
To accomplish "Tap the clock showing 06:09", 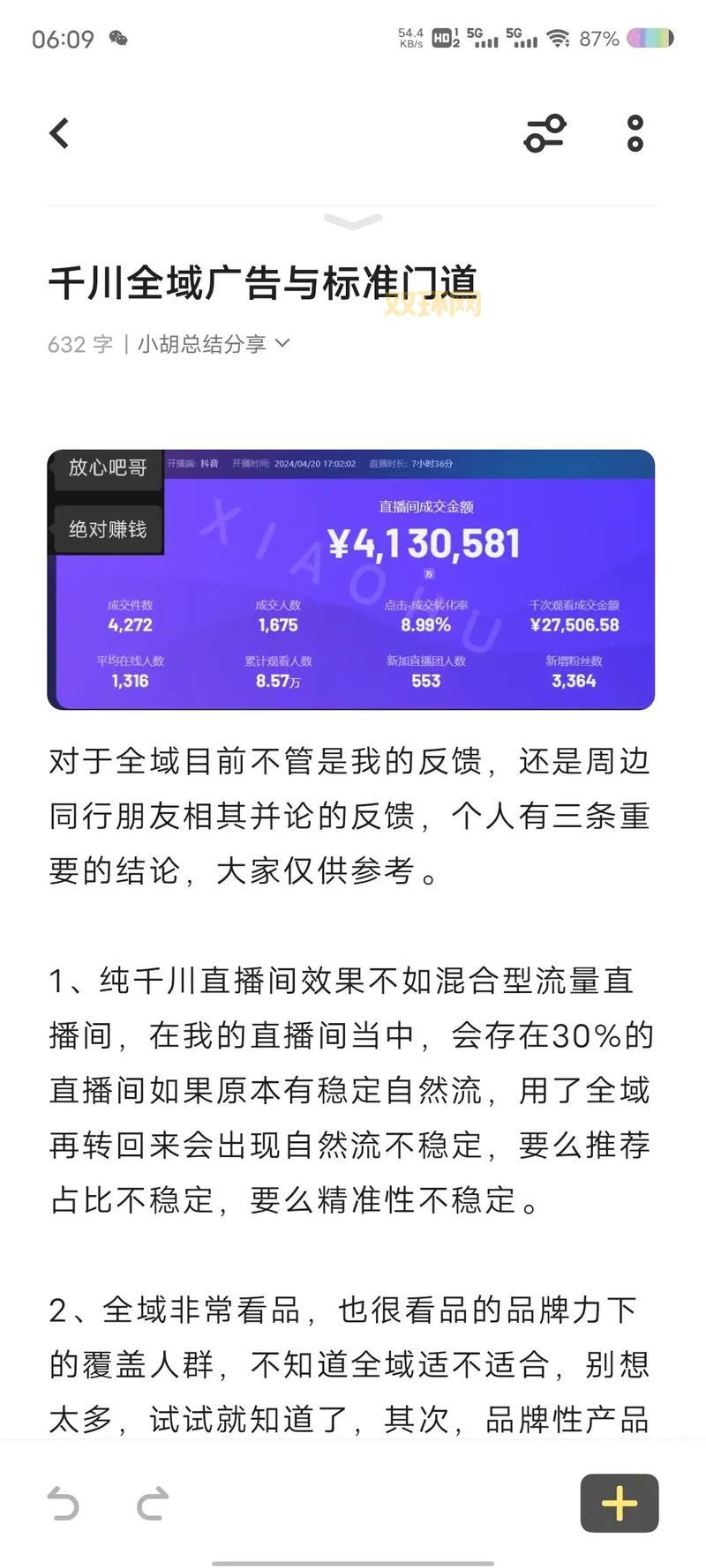I will pyautogui.click(x=64, y=39).
